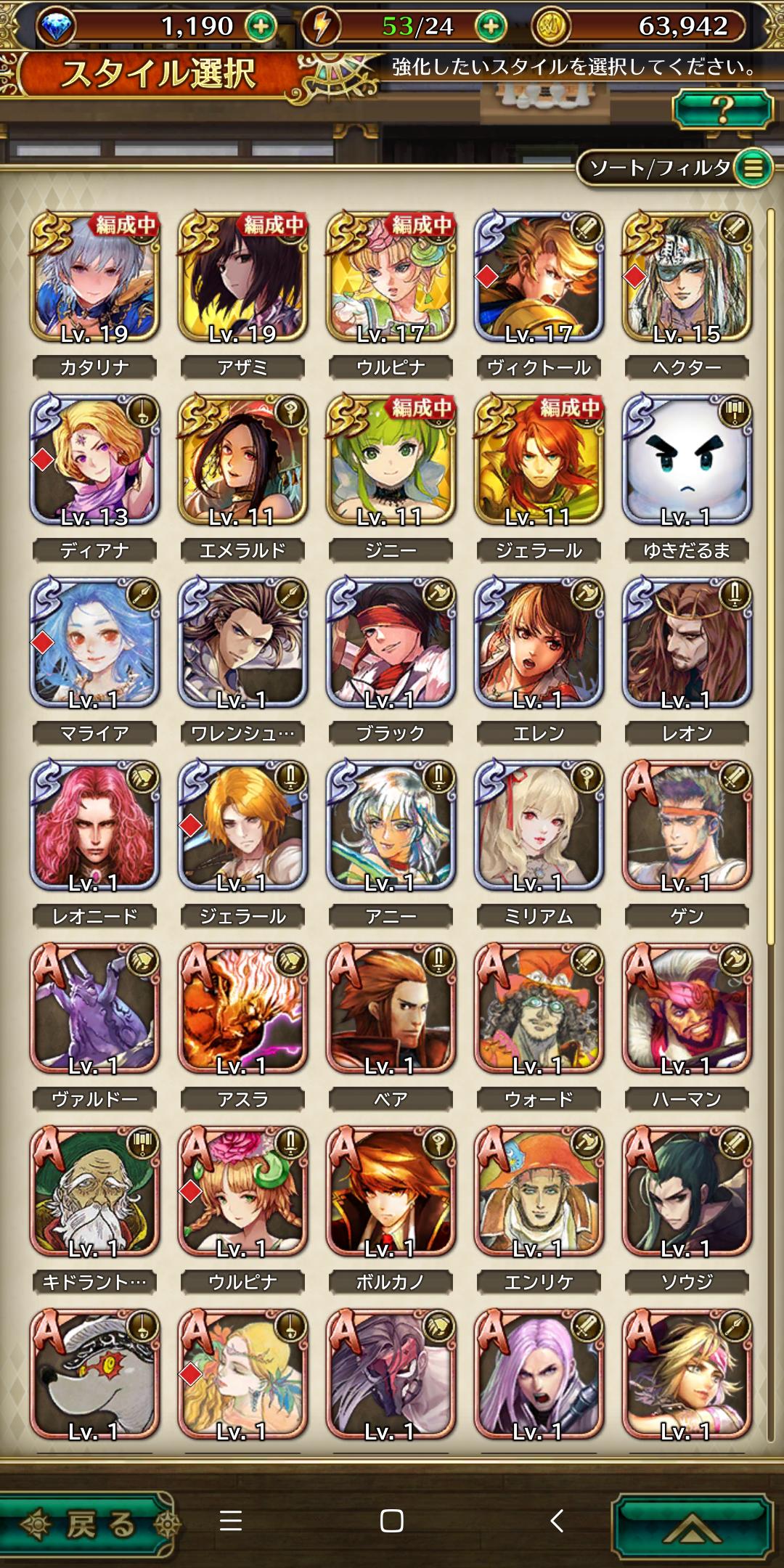Viewport: 784px width, 1568px height.
Task: Add more gems with the plus button
Action: click(x=261, y=27)
